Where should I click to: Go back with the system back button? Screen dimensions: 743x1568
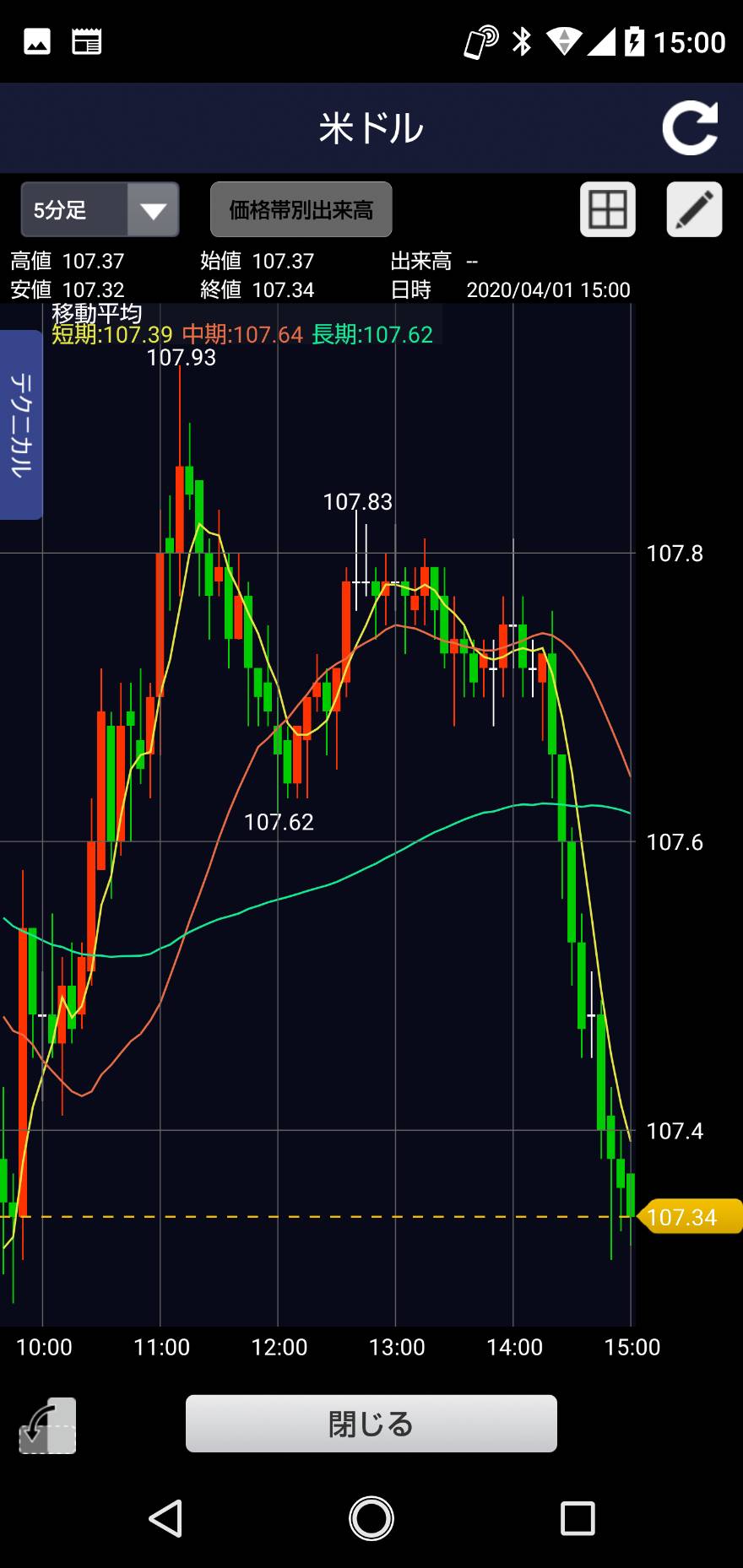pos(165,1518)
